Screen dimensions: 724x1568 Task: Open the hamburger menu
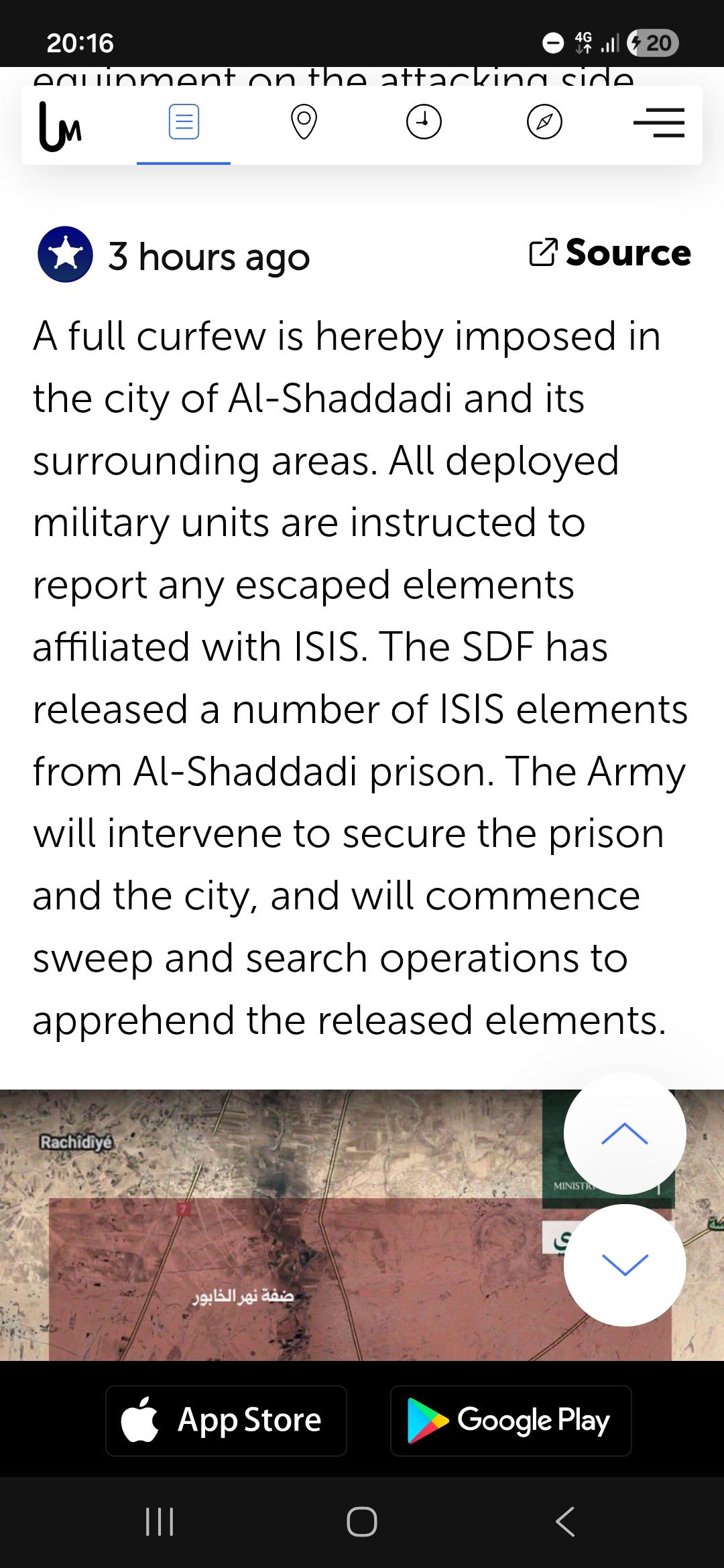pos(659,123)
